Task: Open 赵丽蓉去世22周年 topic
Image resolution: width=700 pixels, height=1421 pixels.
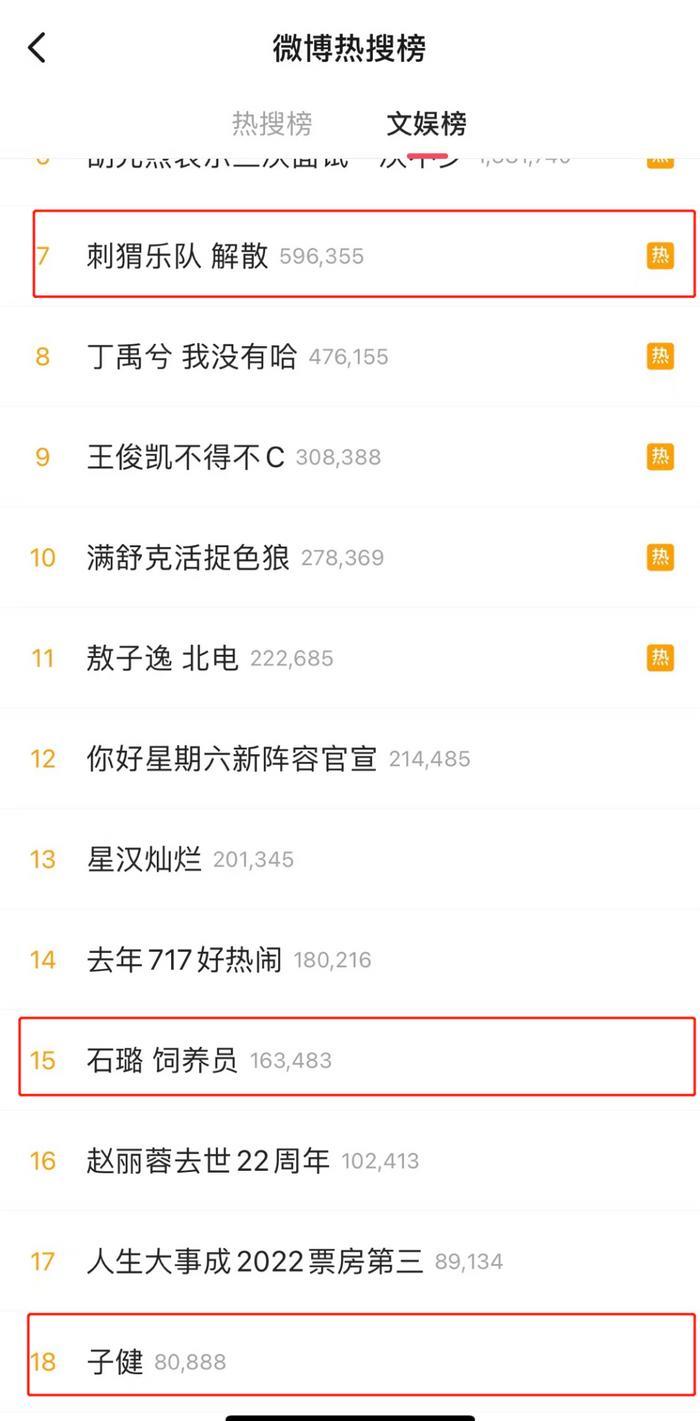Action: click(208, 1161)
